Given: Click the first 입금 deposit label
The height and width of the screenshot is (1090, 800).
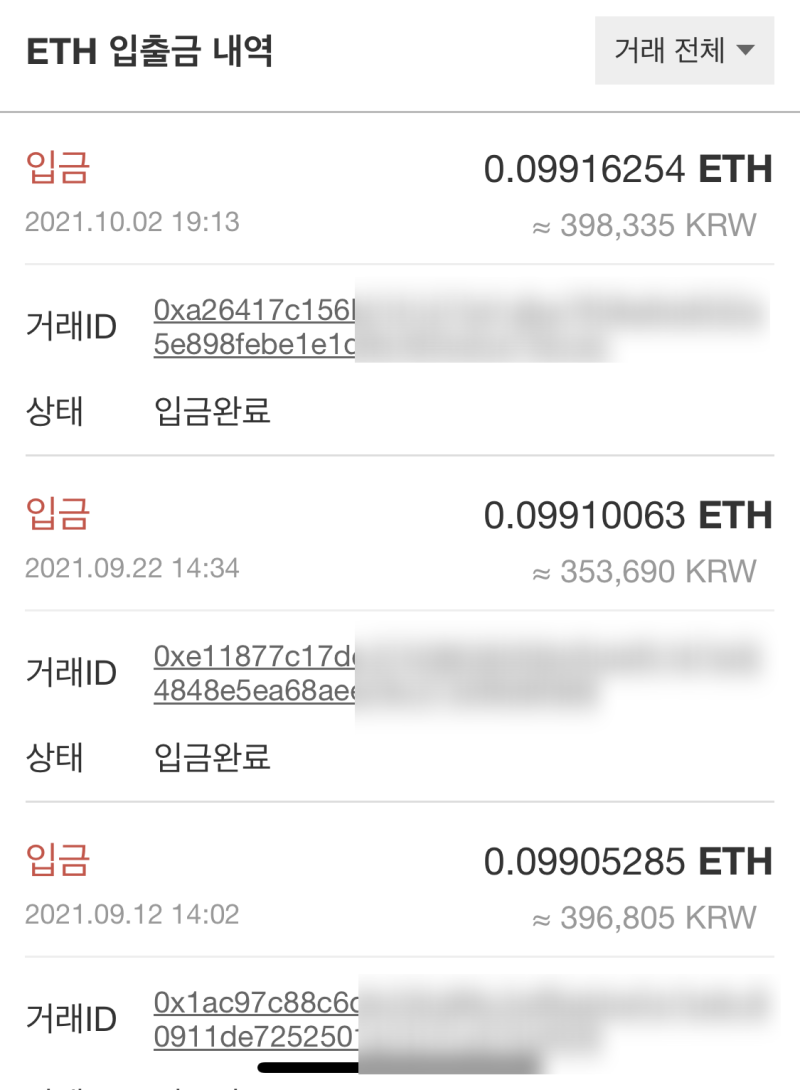Looking at the screenshot, I should [55, 168].
